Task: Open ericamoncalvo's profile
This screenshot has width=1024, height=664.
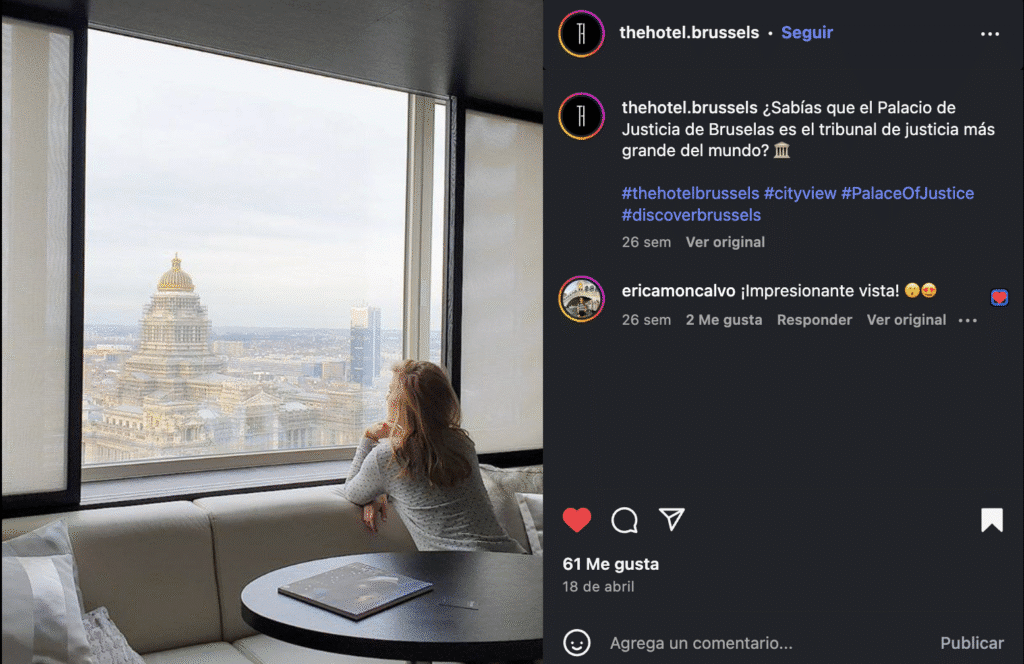Action: tap(679, 291)
